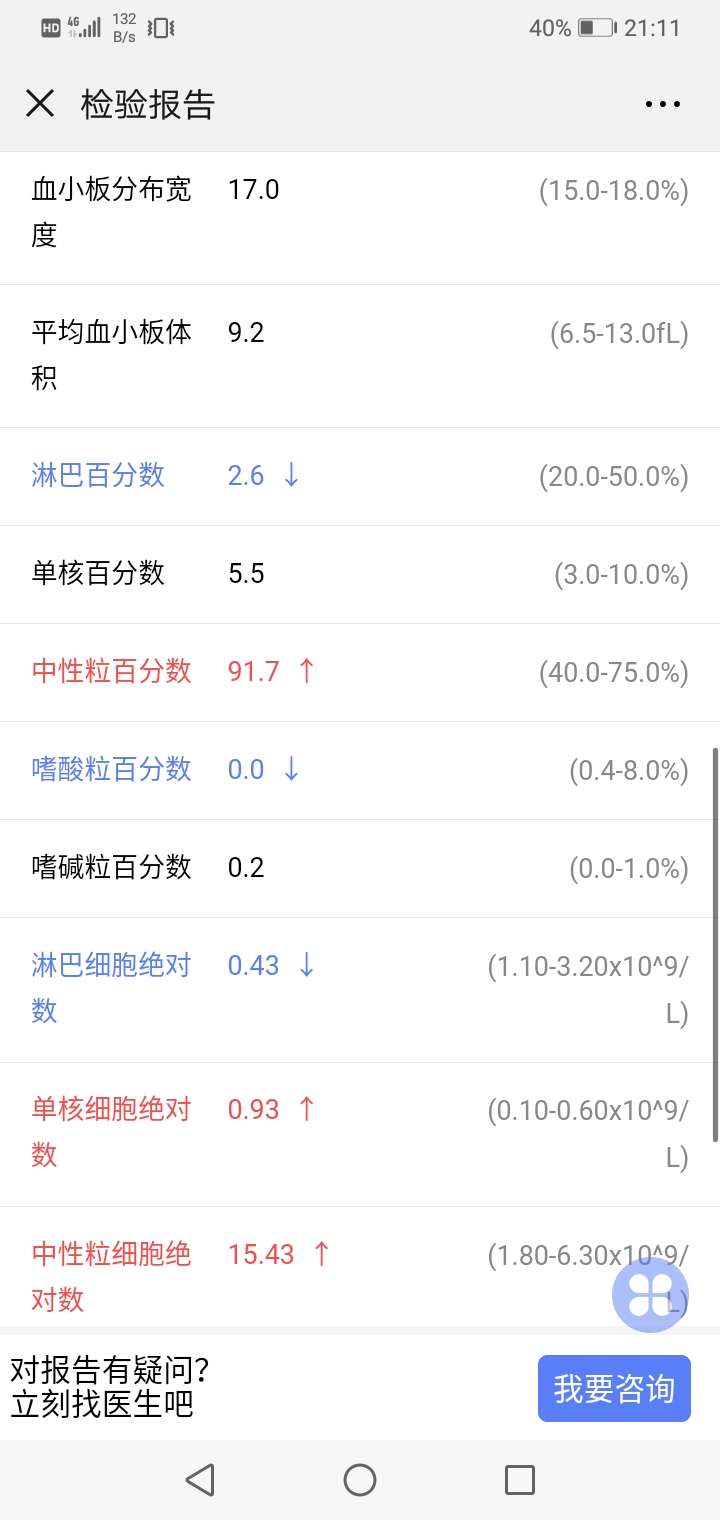The width and height of the screenshot is (720, 1520).
Task: Open the three-dot overflow menu
Action: pos(662,104)
